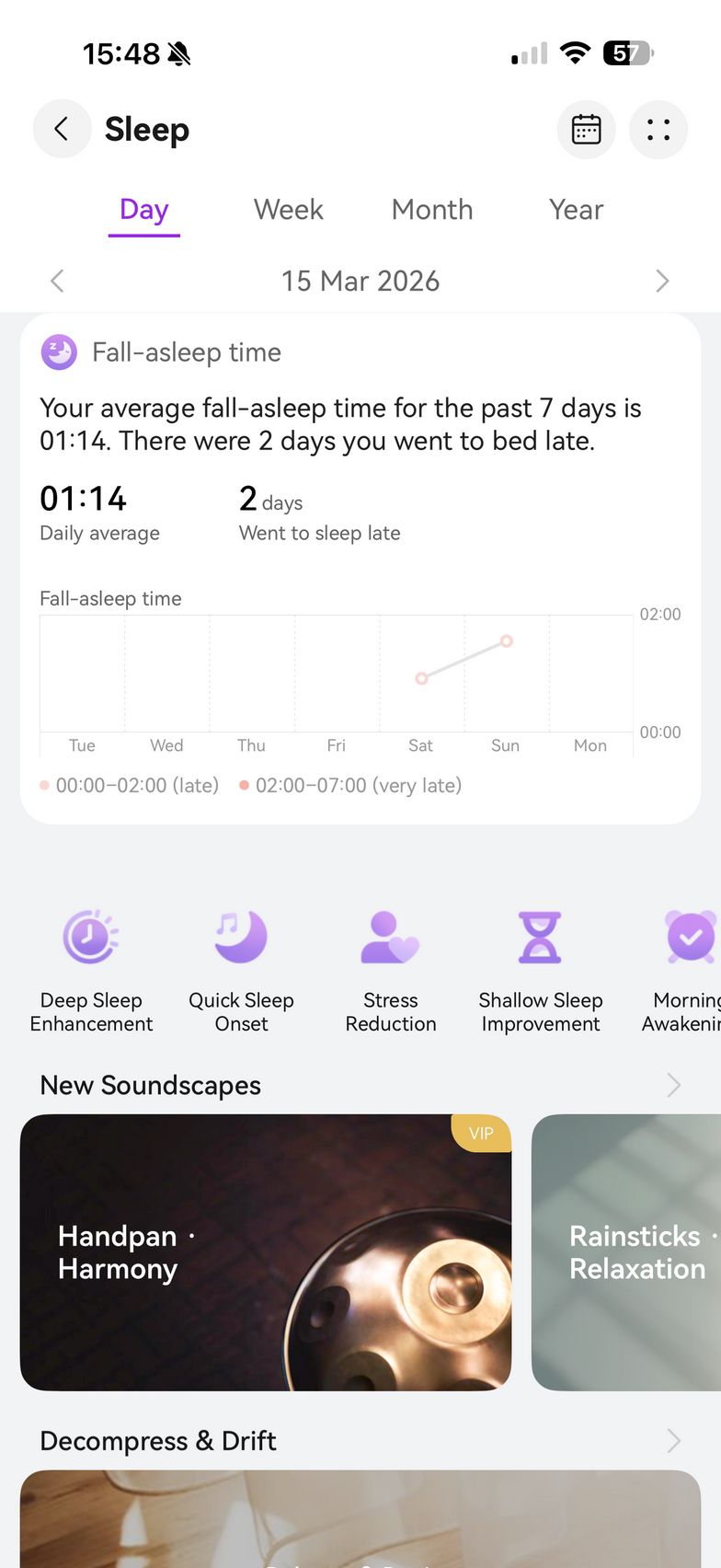Go back from the Sleep screen
The image size is (721, 1568).
pos(62,129)
